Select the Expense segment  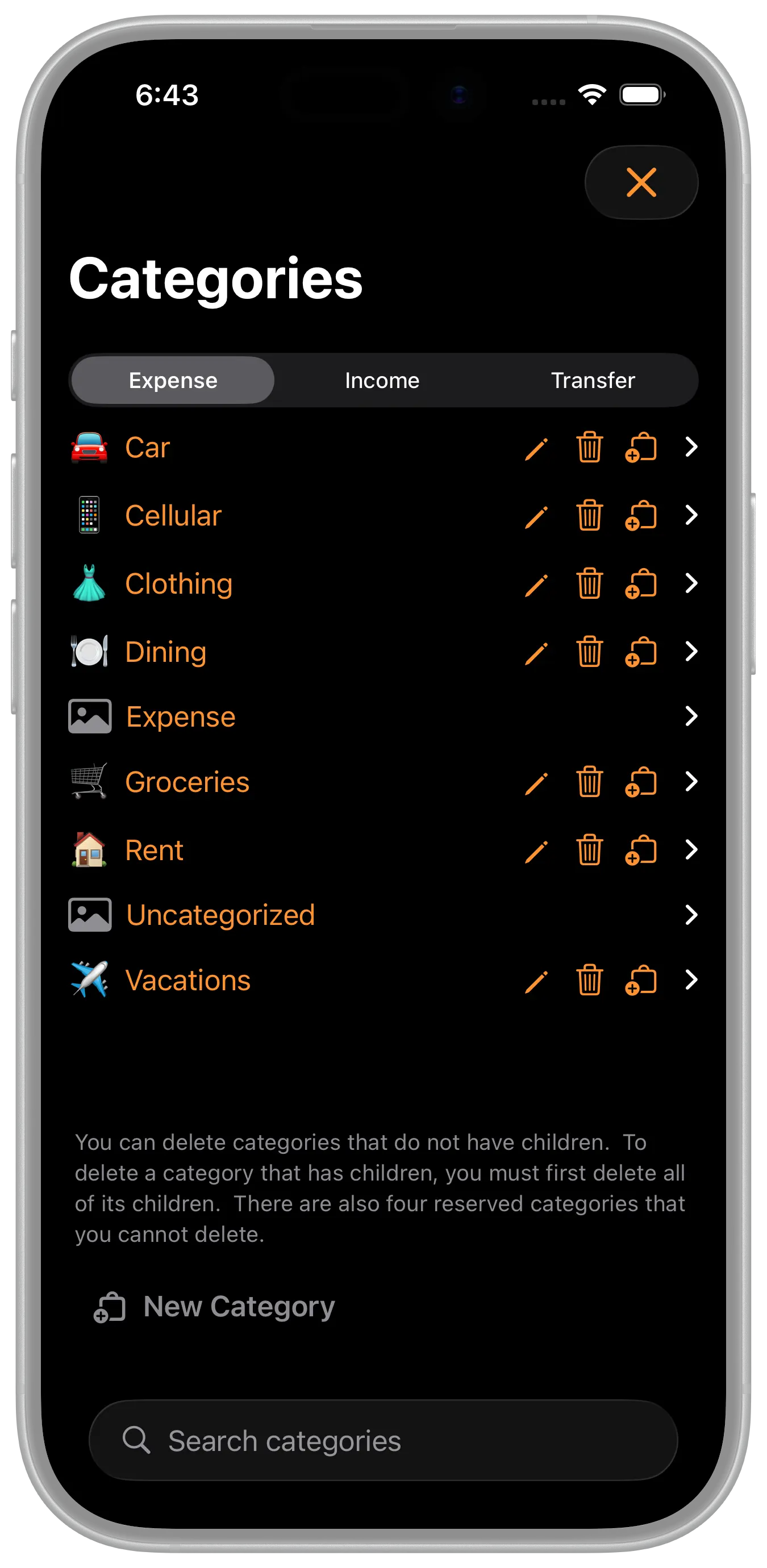173,381
